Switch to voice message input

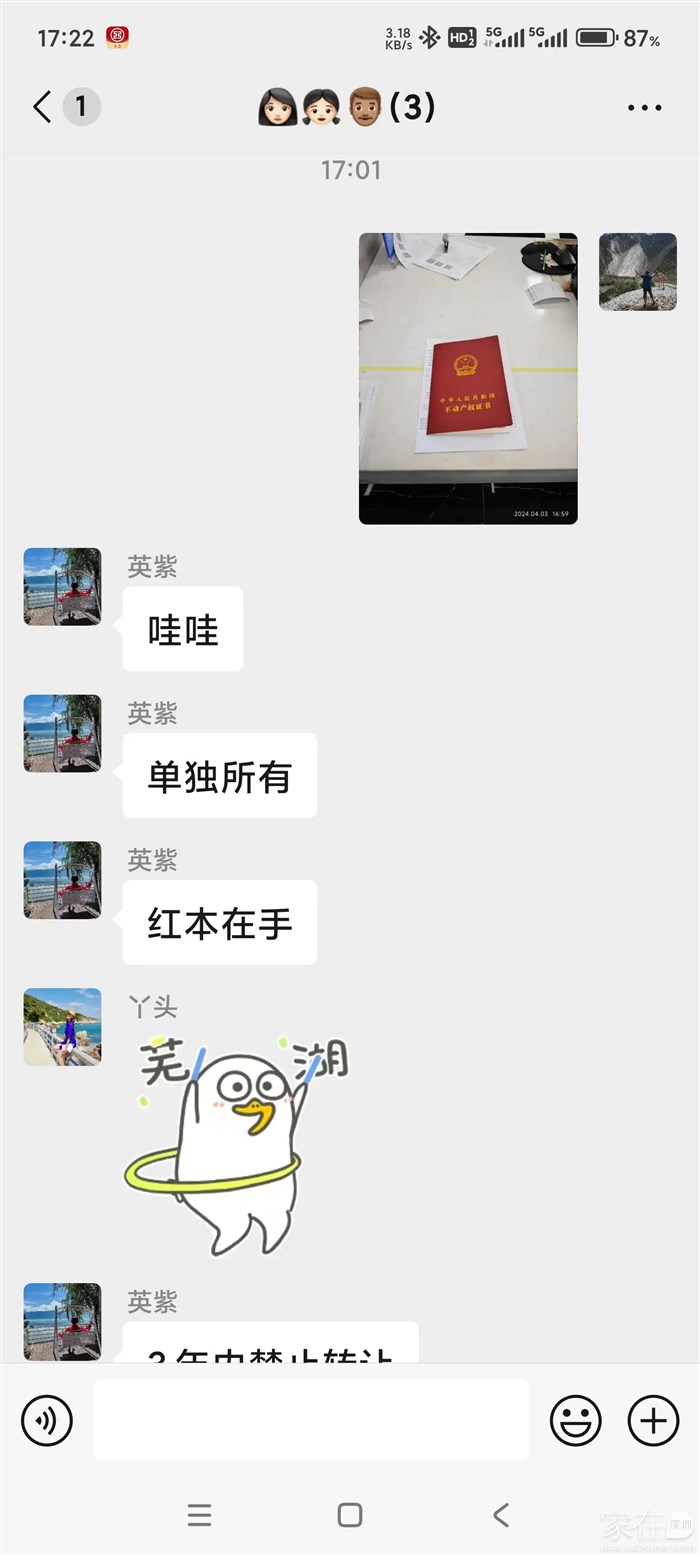[47, 1419]
